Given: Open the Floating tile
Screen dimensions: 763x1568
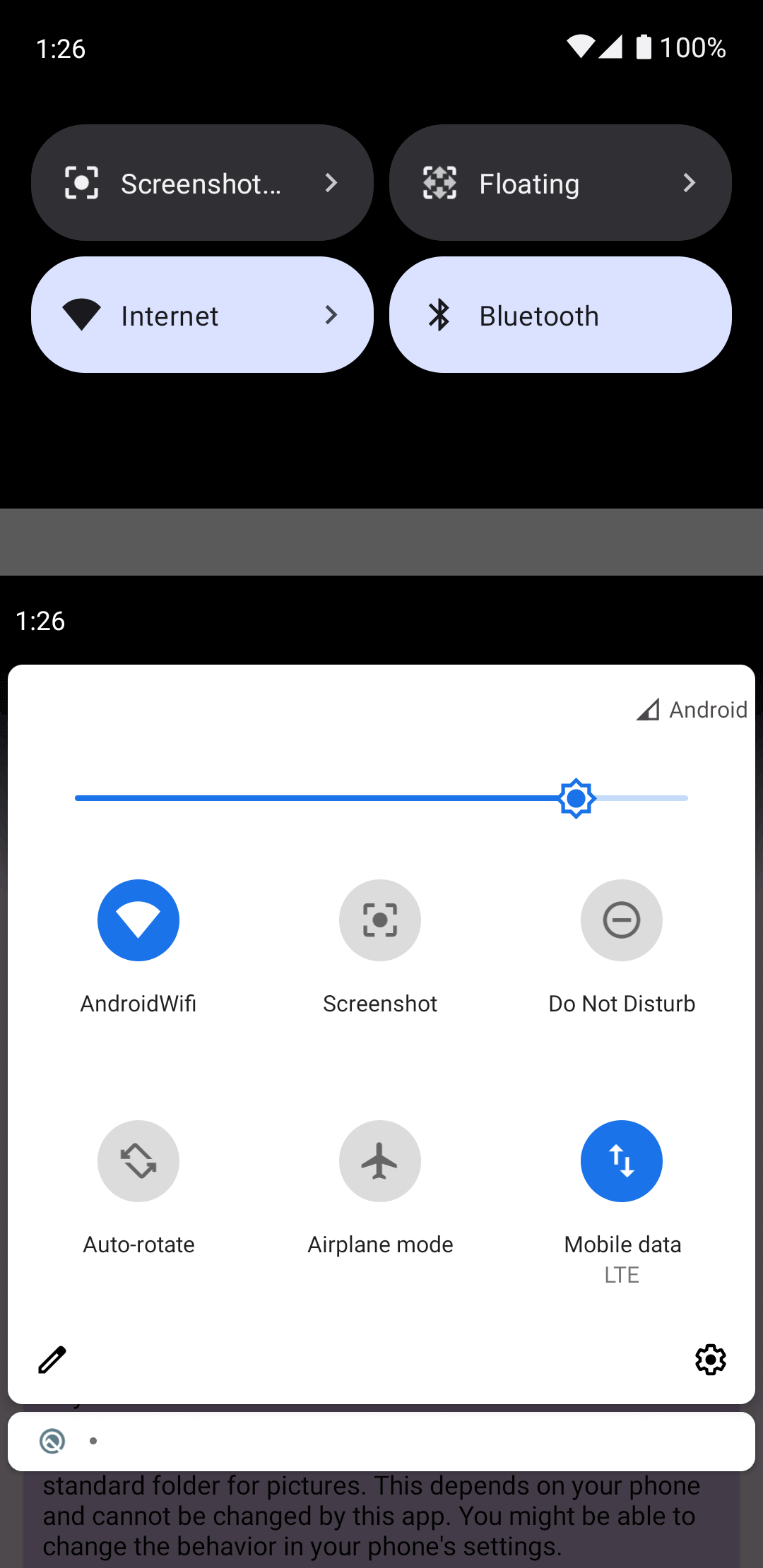Looking at the screenshot, I should pyautogui.click(x=560, y=183).
